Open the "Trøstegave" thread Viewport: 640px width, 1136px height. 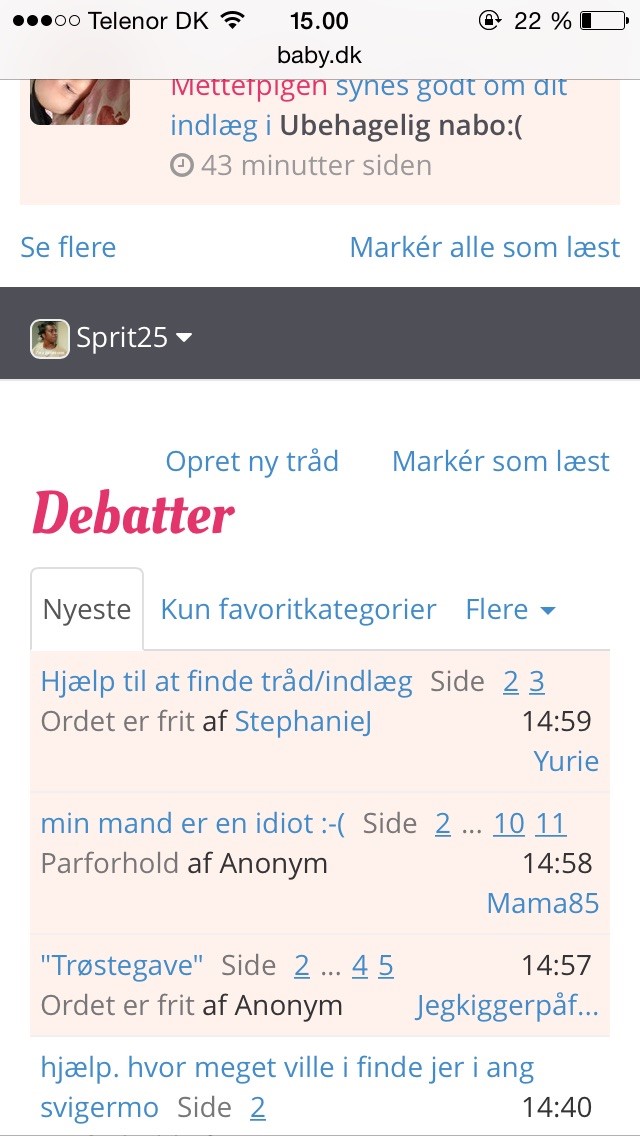122,966
